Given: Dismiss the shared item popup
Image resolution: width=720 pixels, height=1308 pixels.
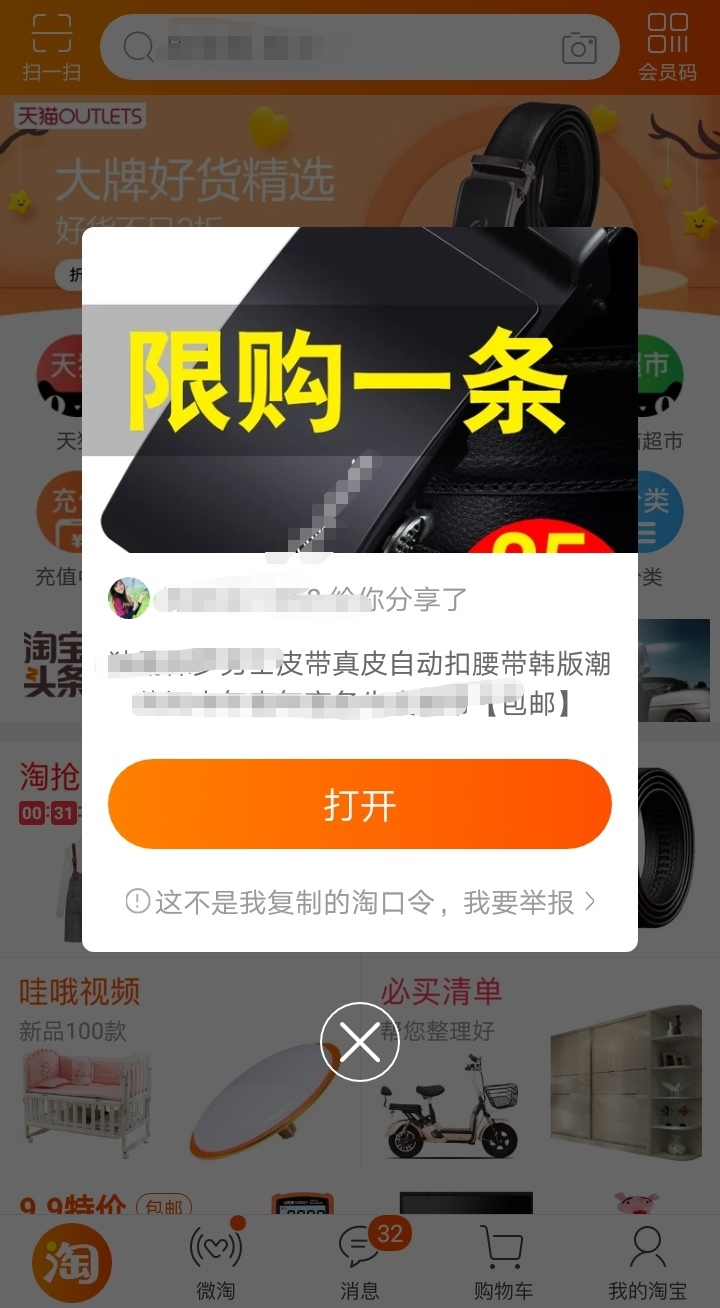Looking at the screenshot, I should pyautogui.click(x=360, y=1043).
